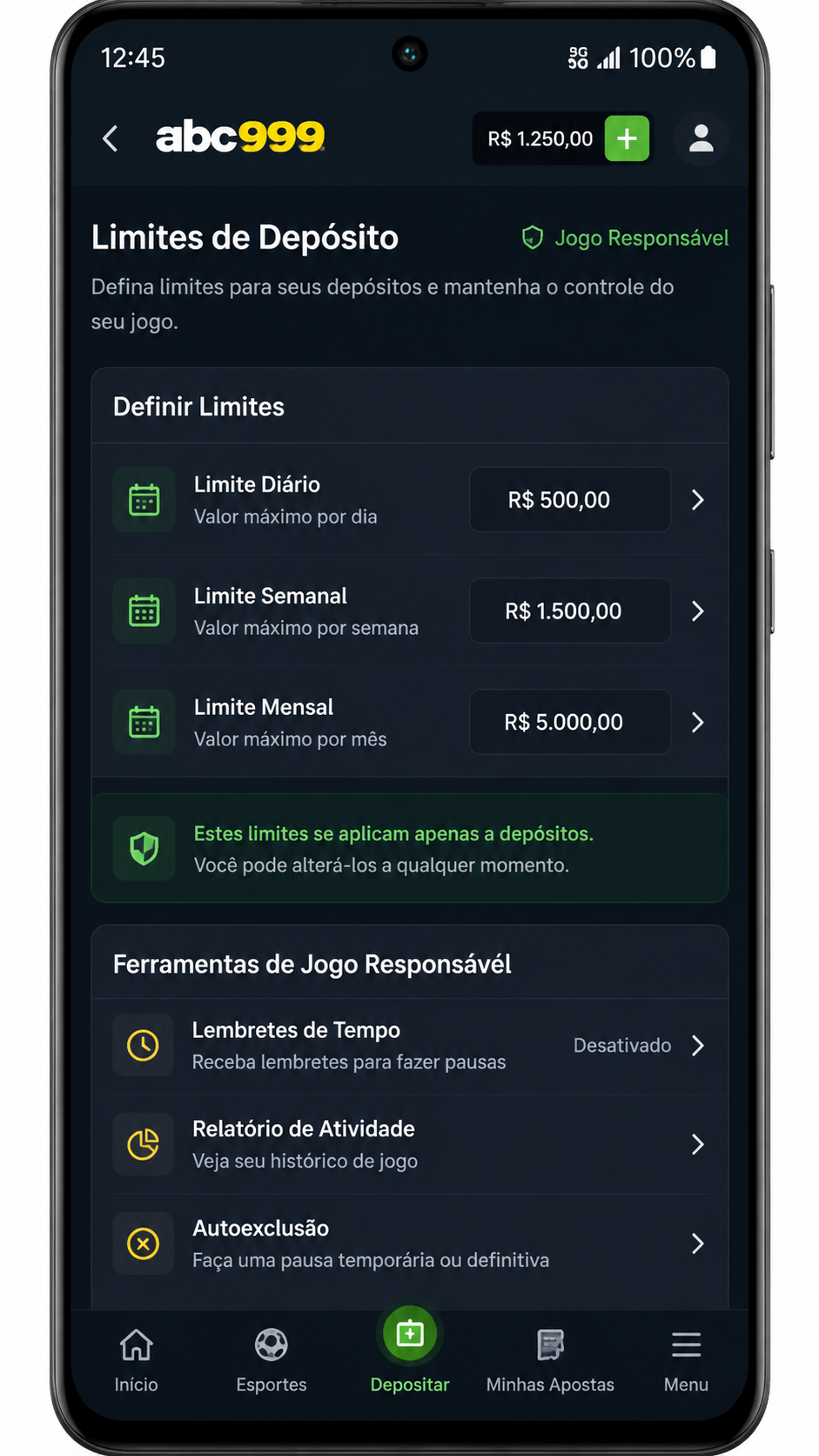This screenshot has height=1456, width=819.
Task: View the Relatório de Atividade
Action: 409,1144
